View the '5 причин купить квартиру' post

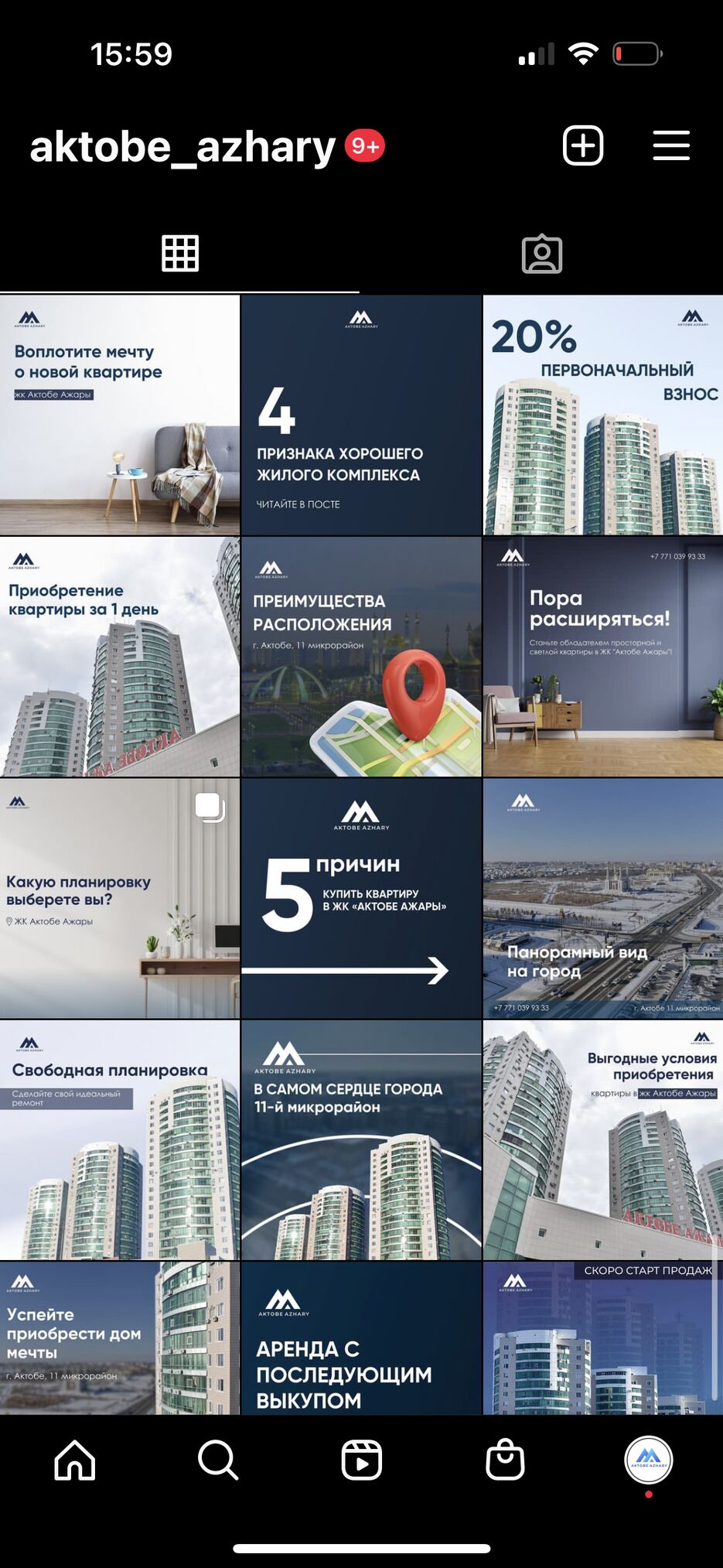[361, 898]
